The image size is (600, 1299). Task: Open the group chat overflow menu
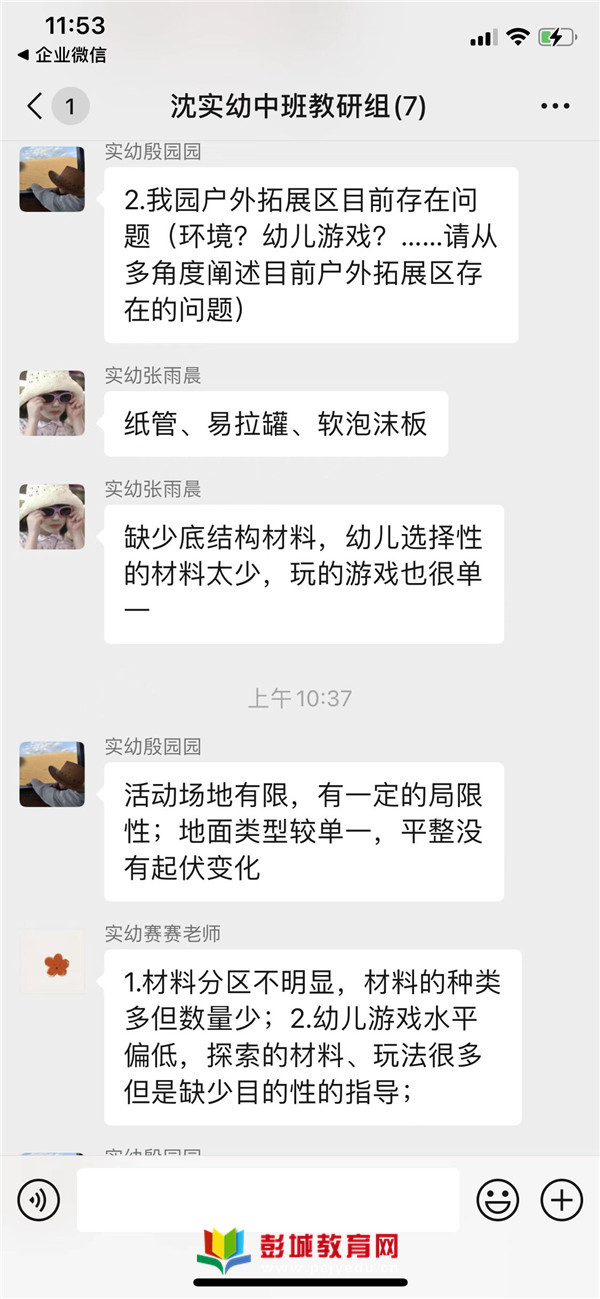(554, 107)
